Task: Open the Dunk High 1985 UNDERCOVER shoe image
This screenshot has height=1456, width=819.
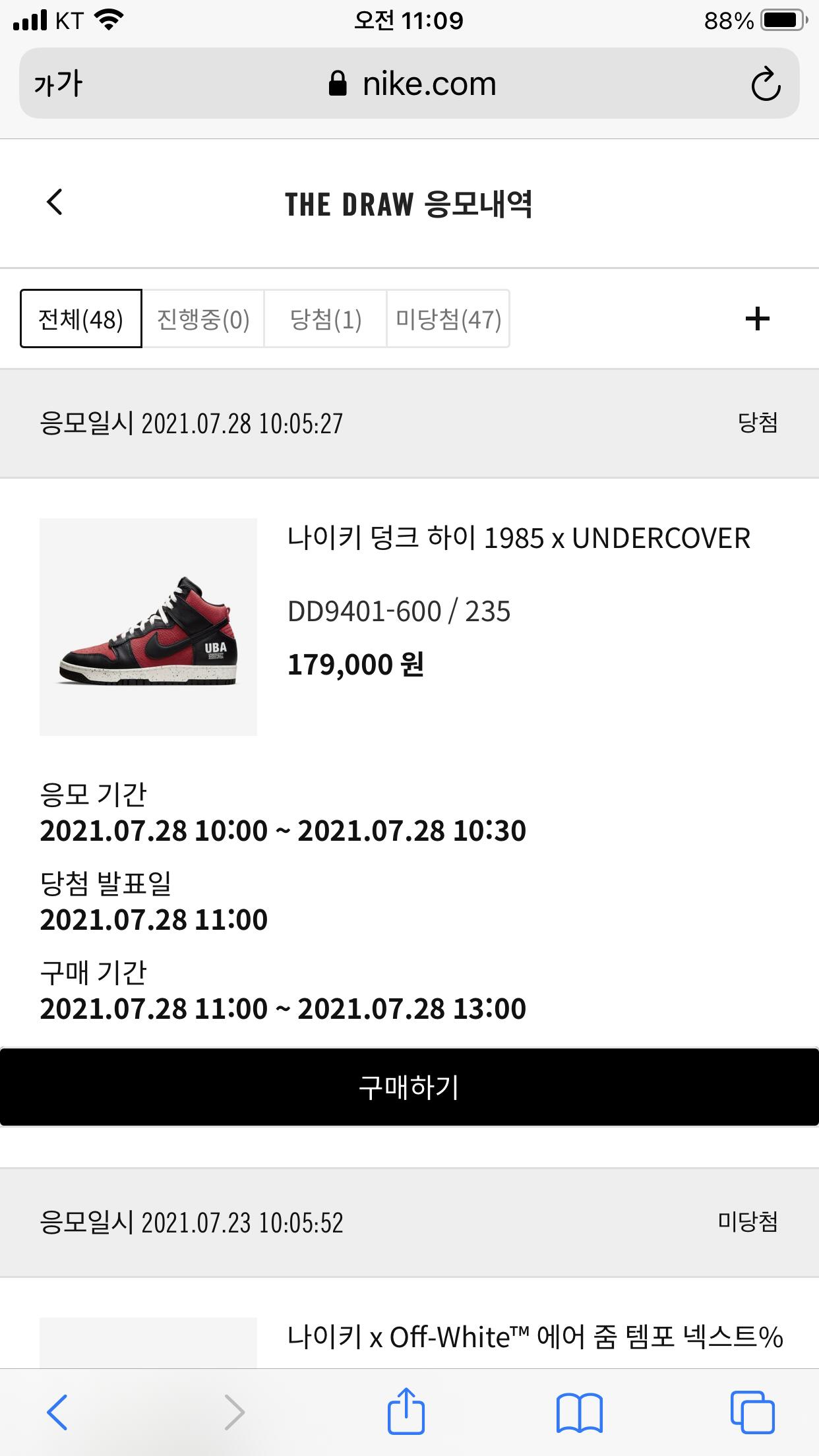Action: pyautogui.click(x=148, y=627)
